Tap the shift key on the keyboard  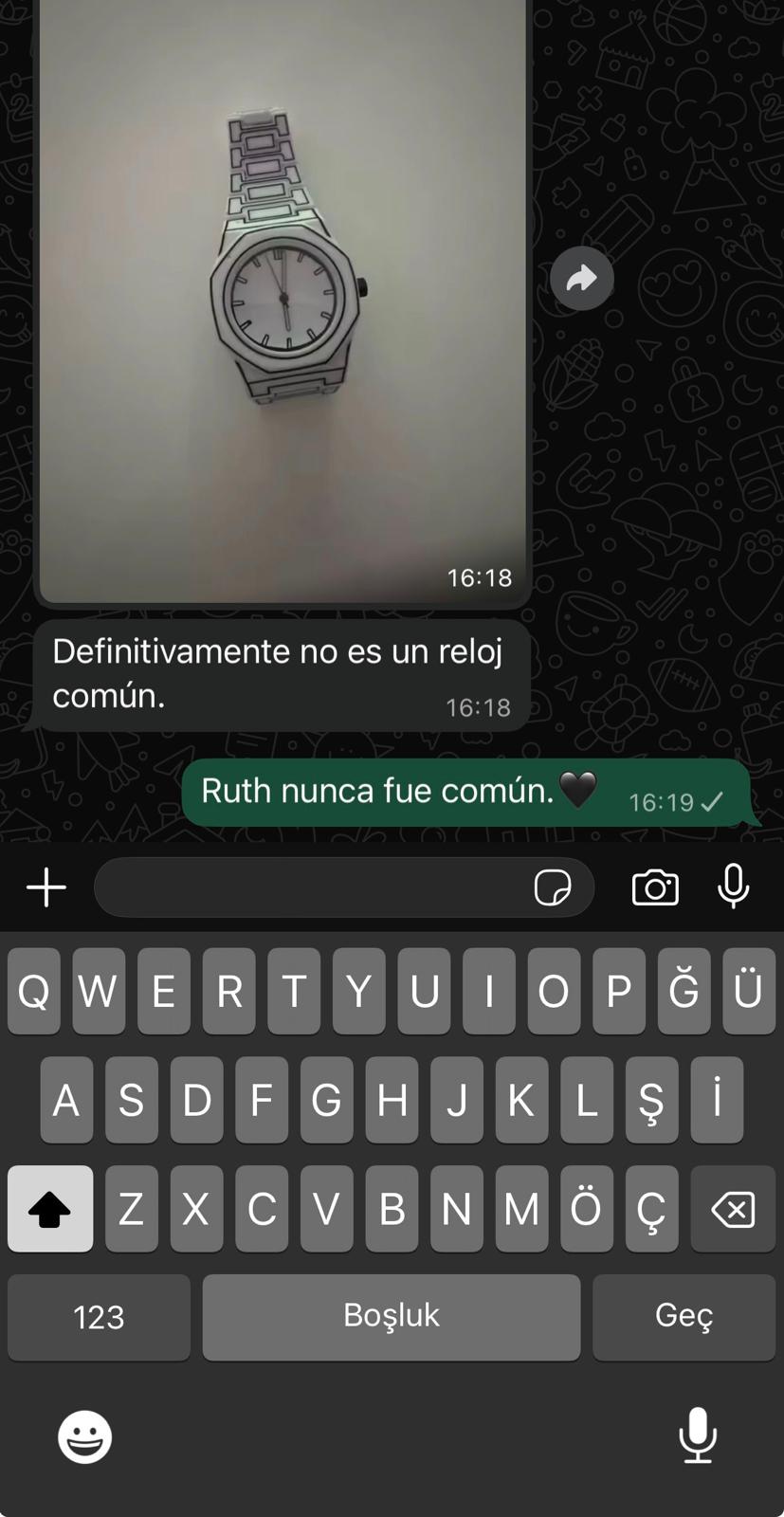50,1209
